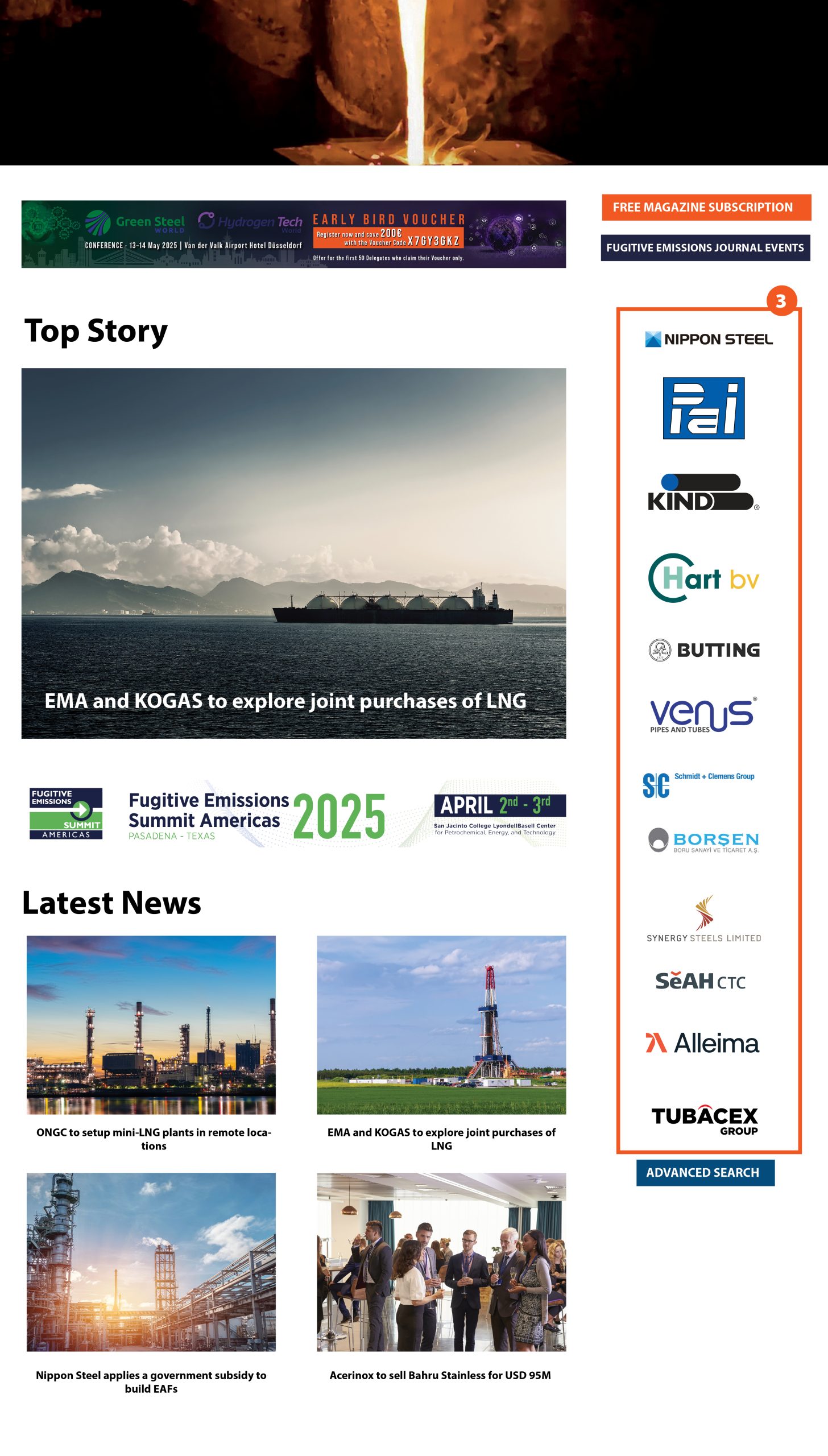
Task: Visit Nippon Steel sponsor link
Action: [x=709, y=339]
